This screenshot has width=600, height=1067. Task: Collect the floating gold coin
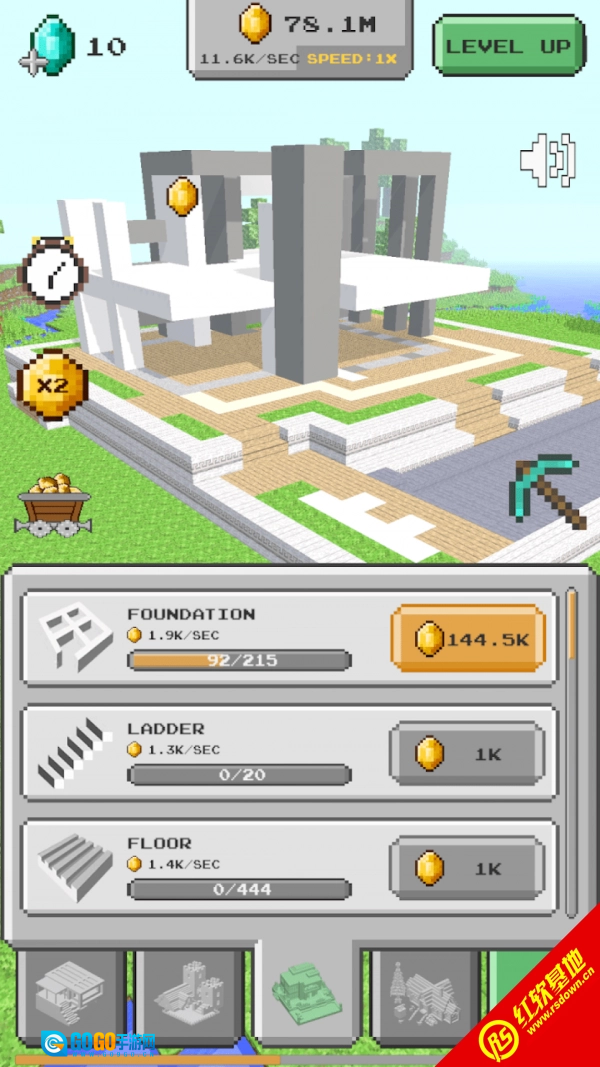[x=182, y=197]
